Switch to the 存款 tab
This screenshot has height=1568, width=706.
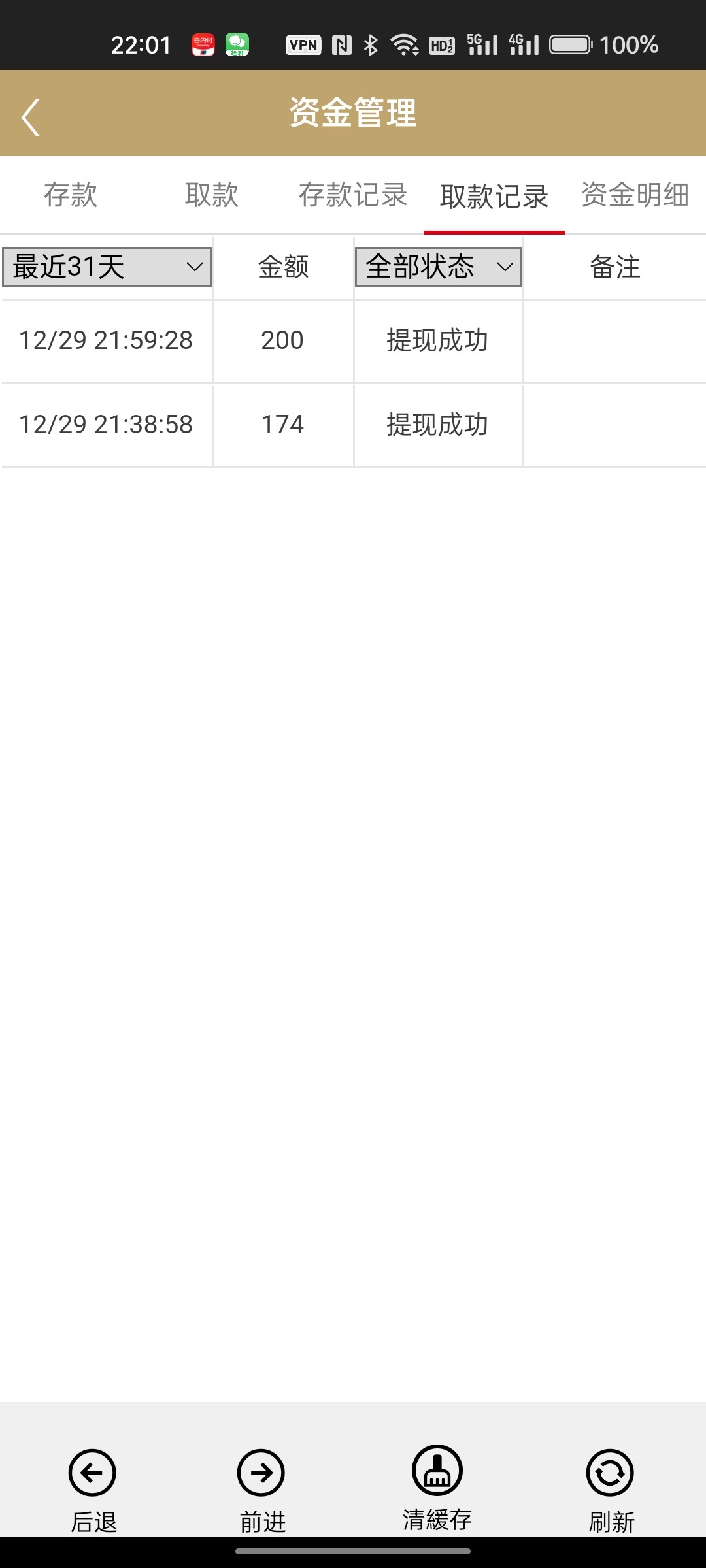71,195
